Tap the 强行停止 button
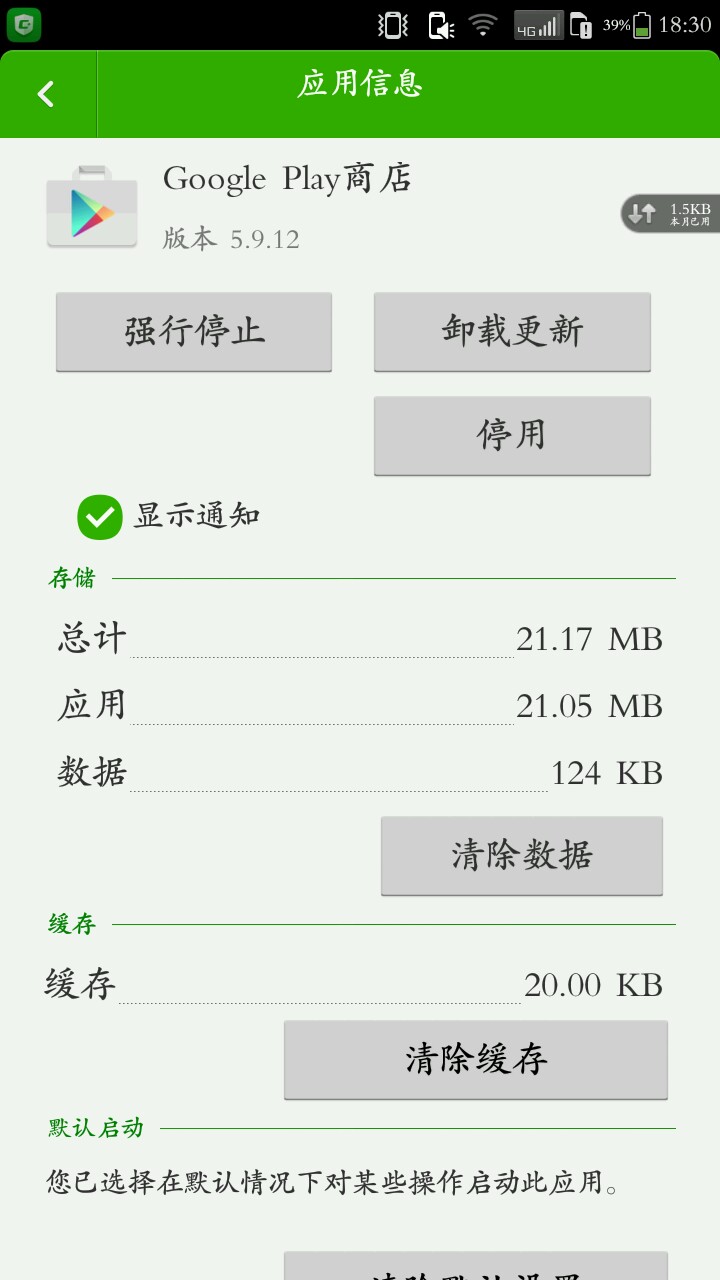 [x=194, y=332]
